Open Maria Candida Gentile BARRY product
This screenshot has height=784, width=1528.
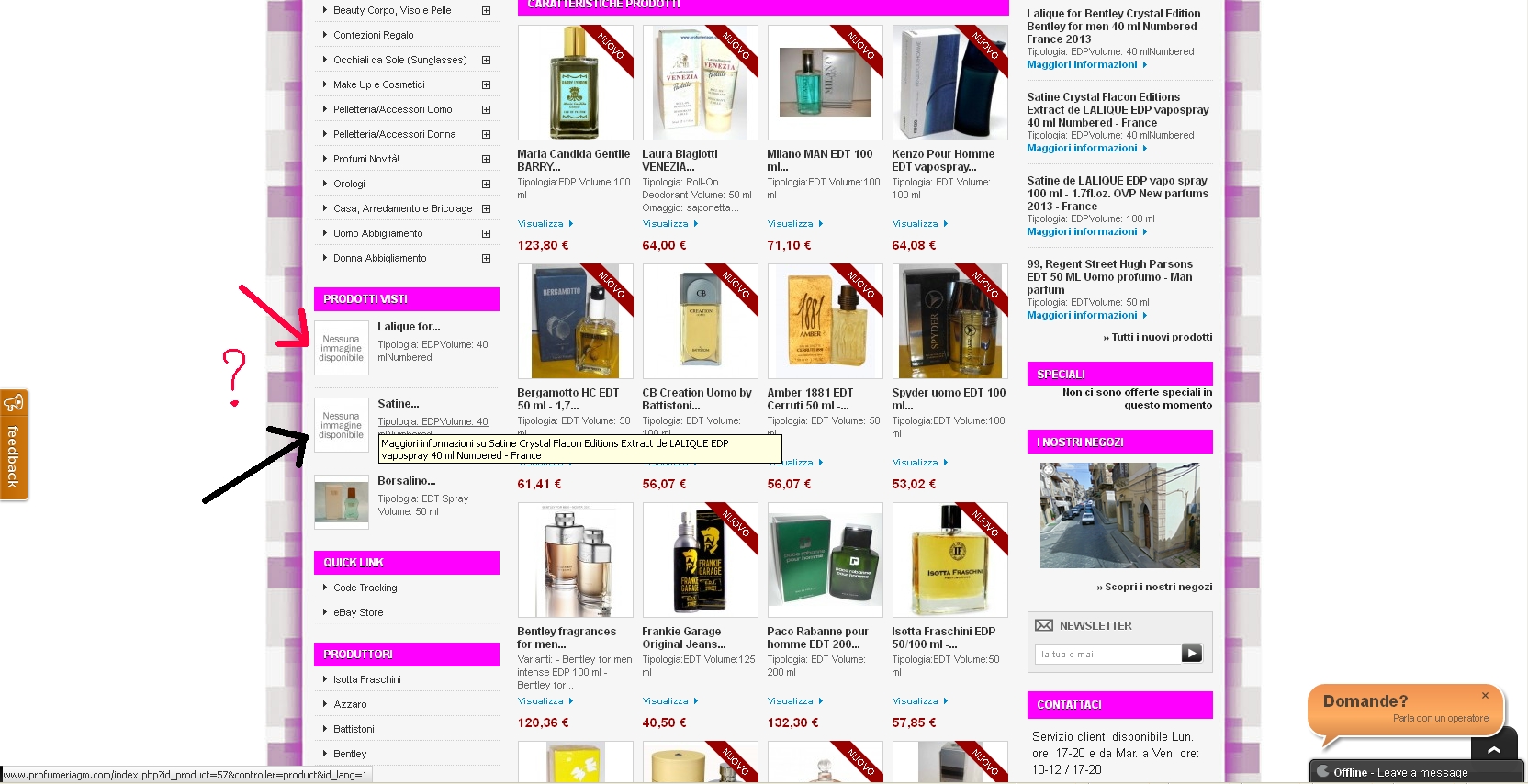pyautogui.click(x=573, y=160)
